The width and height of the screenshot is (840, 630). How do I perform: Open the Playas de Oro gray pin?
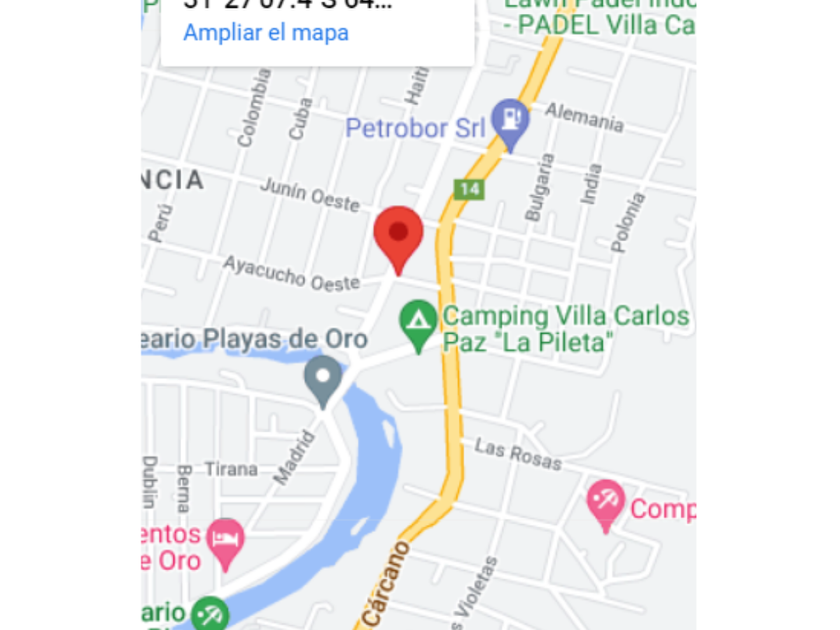(x=323, y=378)
